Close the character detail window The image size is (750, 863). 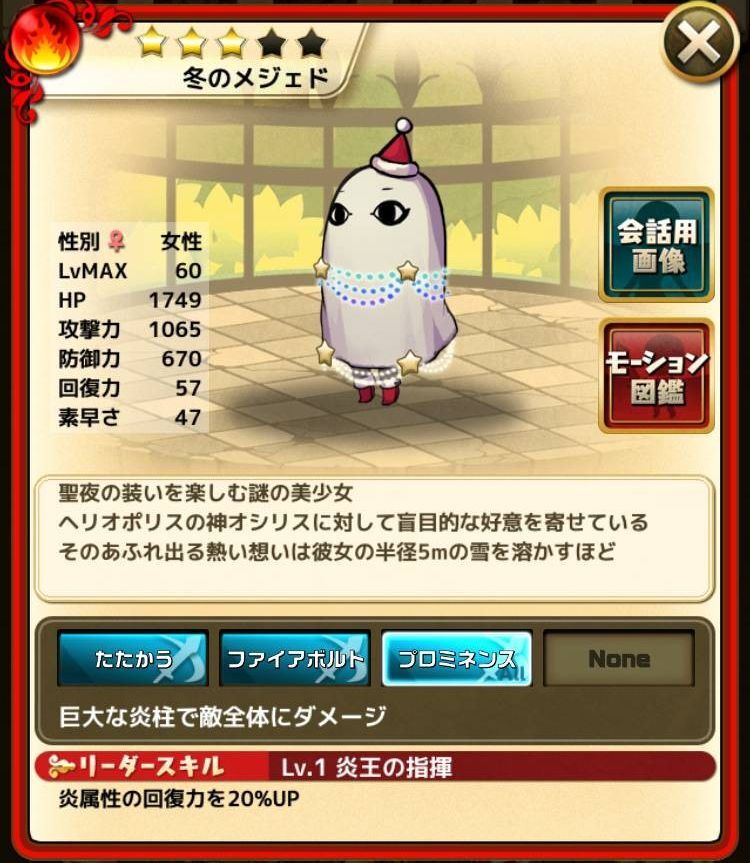pyautogui.click(x=700, y=42)
